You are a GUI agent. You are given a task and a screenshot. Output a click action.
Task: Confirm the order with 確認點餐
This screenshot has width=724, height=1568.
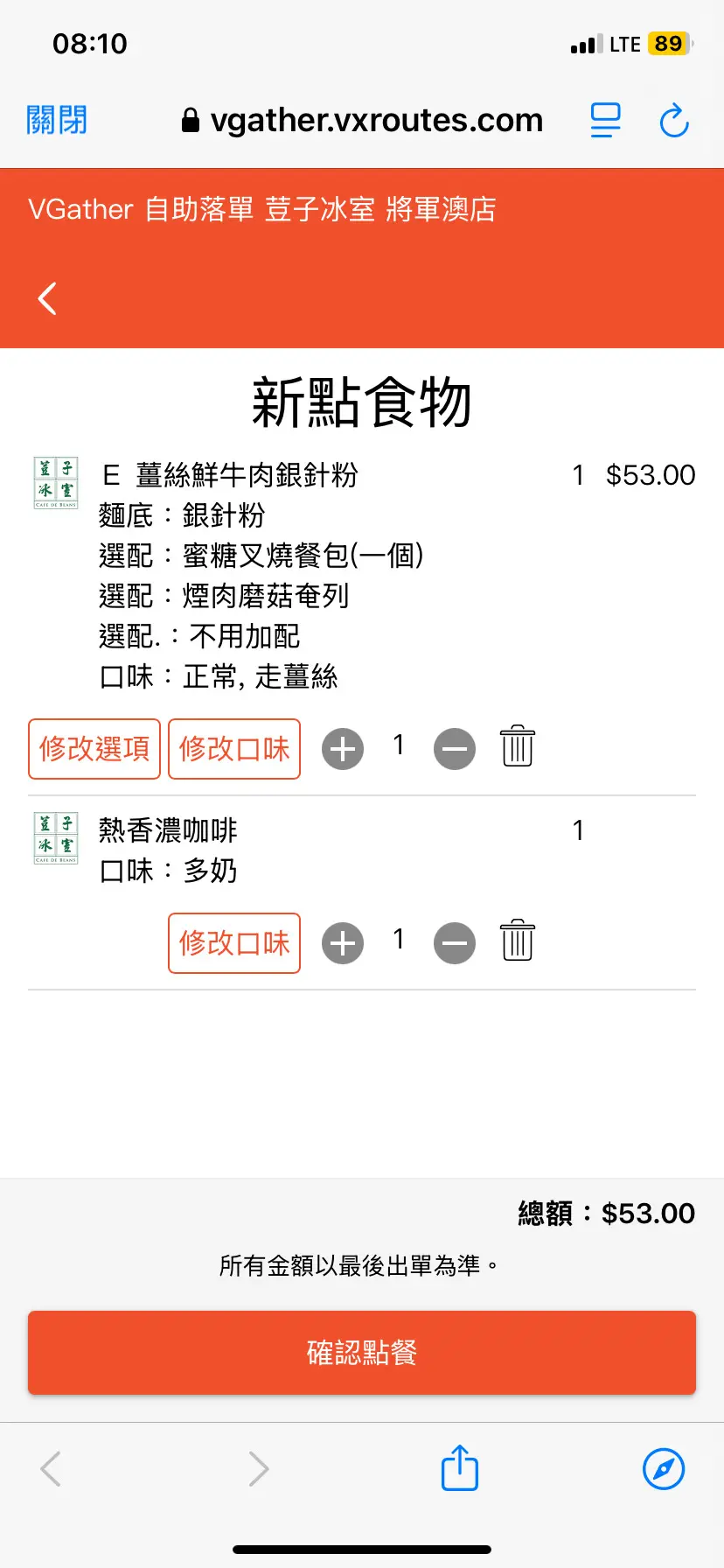[362, 1353]
